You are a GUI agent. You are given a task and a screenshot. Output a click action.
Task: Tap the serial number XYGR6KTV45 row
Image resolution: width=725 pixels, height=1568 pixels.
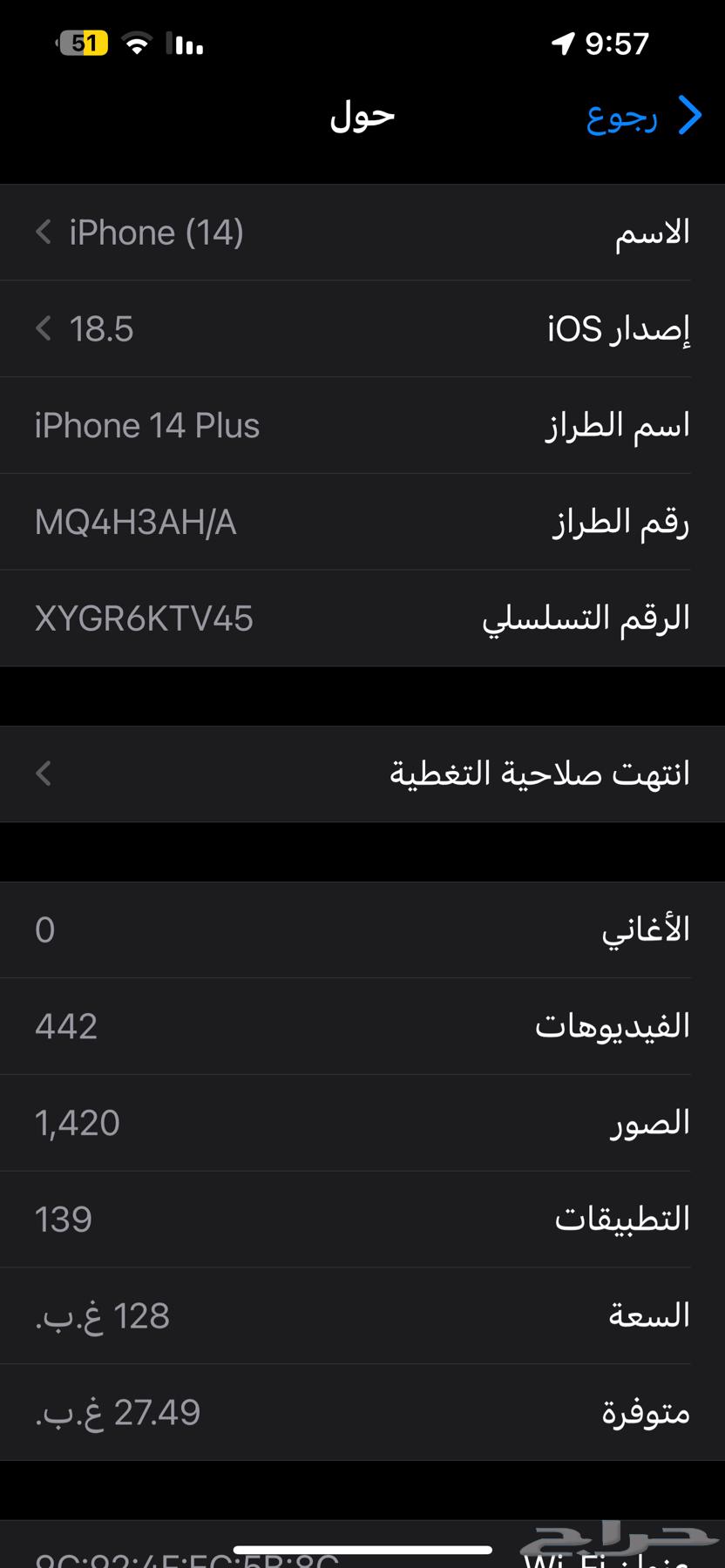(x=362, y=618)
